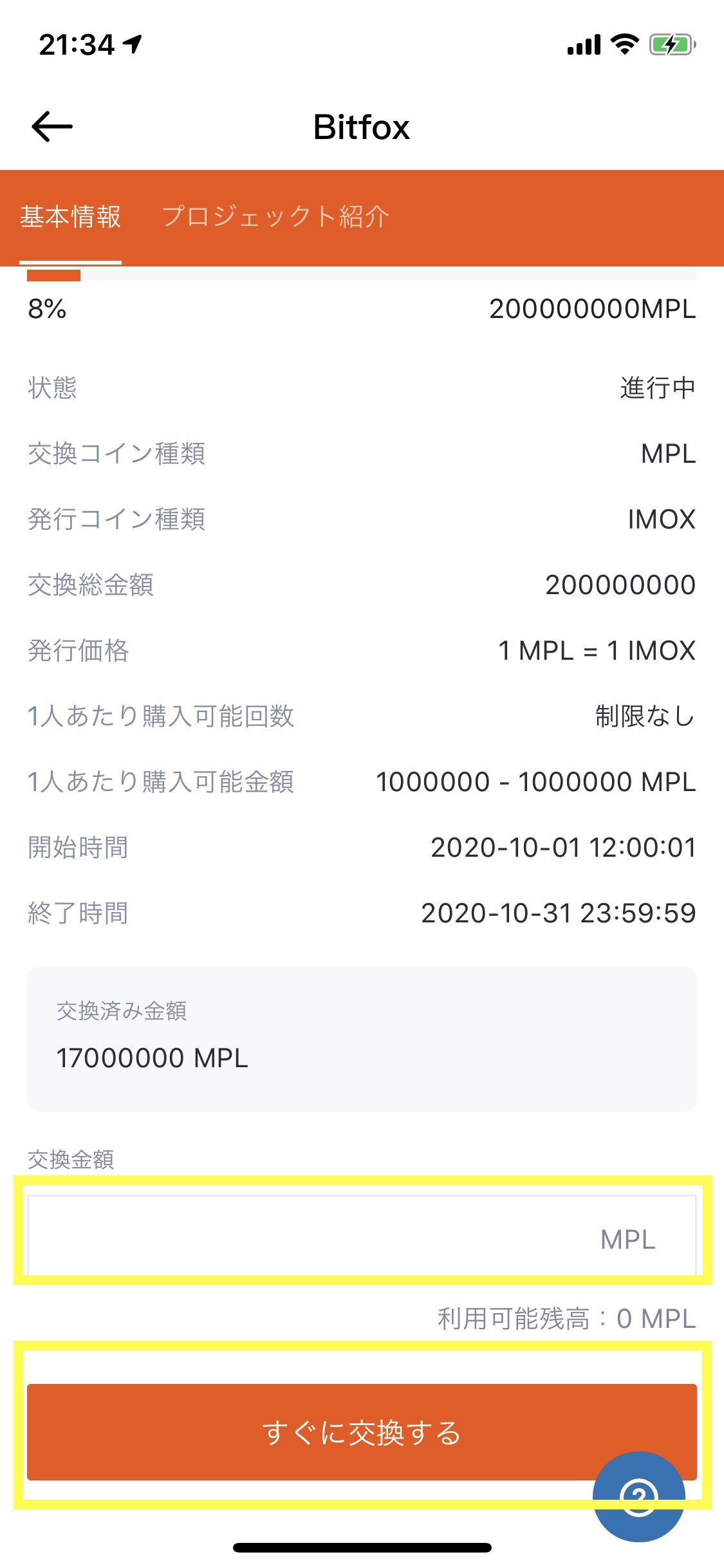Open the blue help chat bubble
The height and width of the screenshot is (1568, 724).
click(638, 1496)
